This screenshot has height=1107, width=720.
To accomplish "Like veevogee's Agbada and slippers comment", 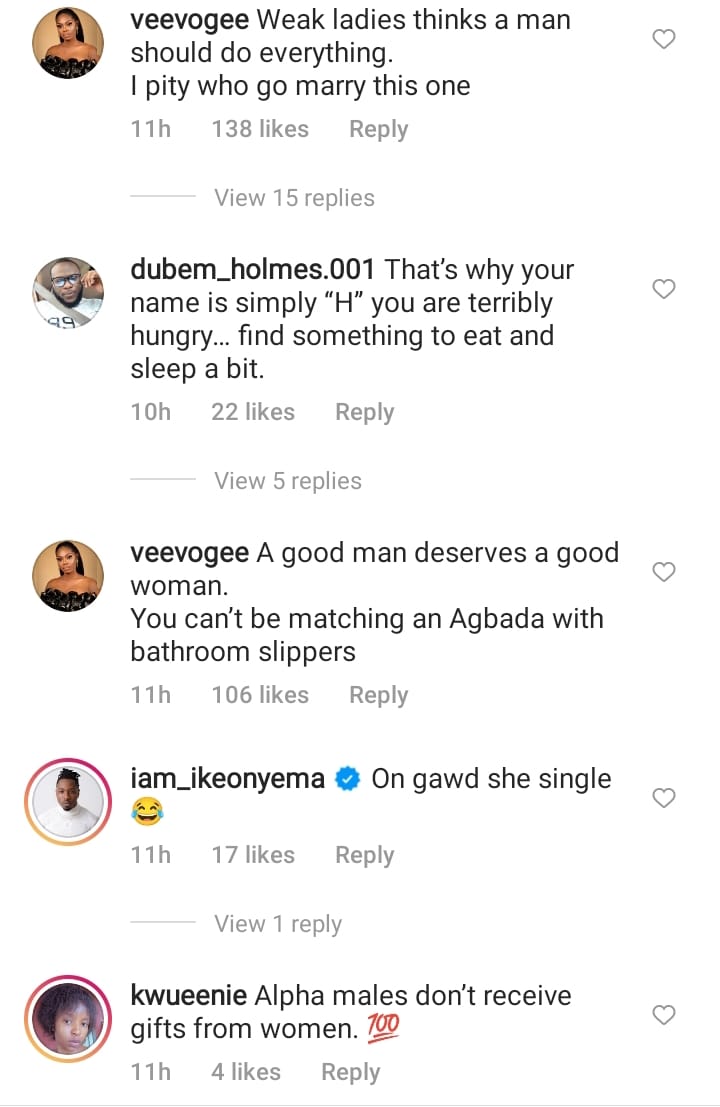I will pos(664,572).
